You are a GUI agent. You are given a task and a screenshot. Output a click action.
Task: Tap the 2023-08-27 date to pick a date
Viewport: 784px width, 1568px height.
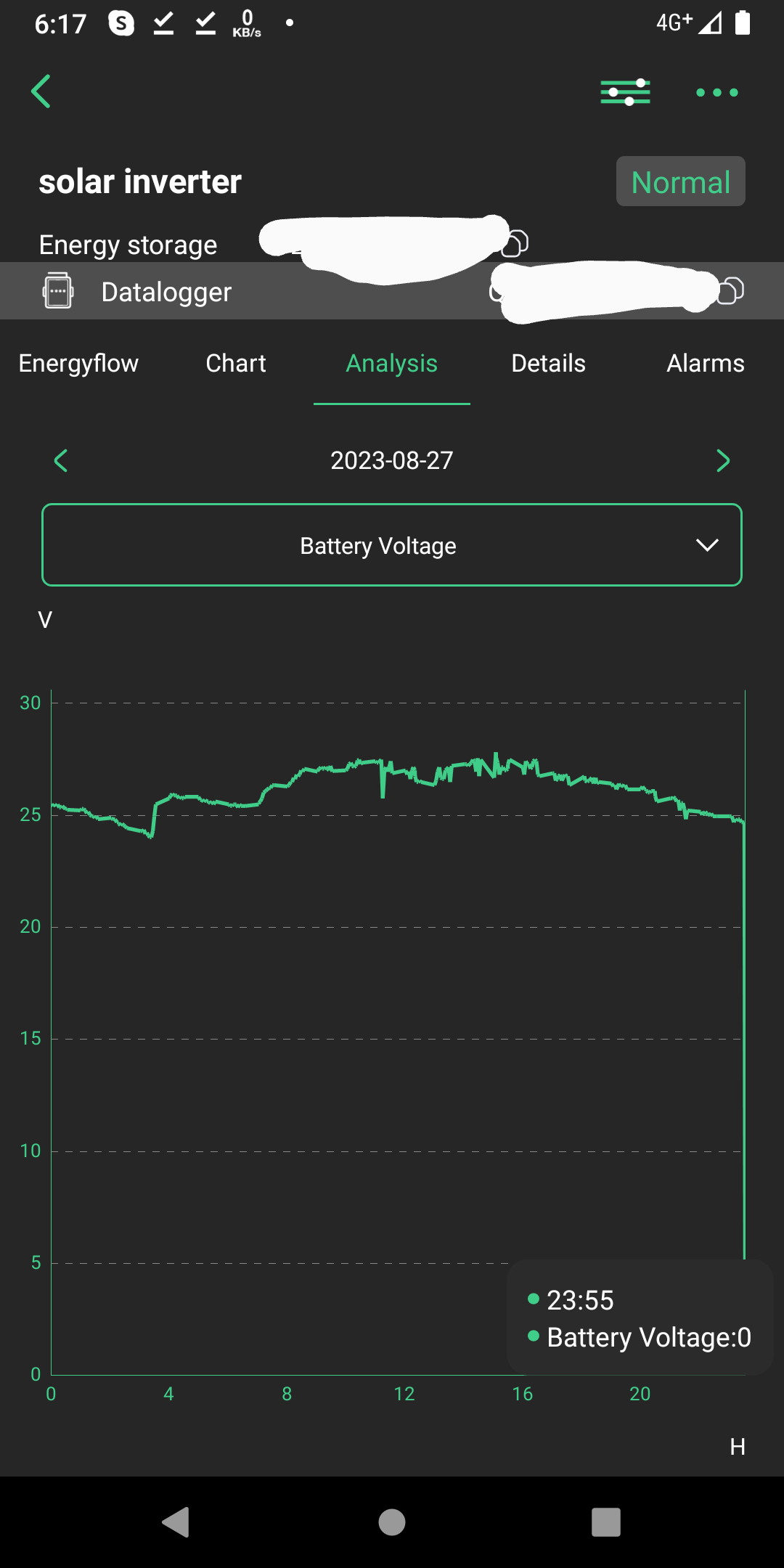point(392,460)
